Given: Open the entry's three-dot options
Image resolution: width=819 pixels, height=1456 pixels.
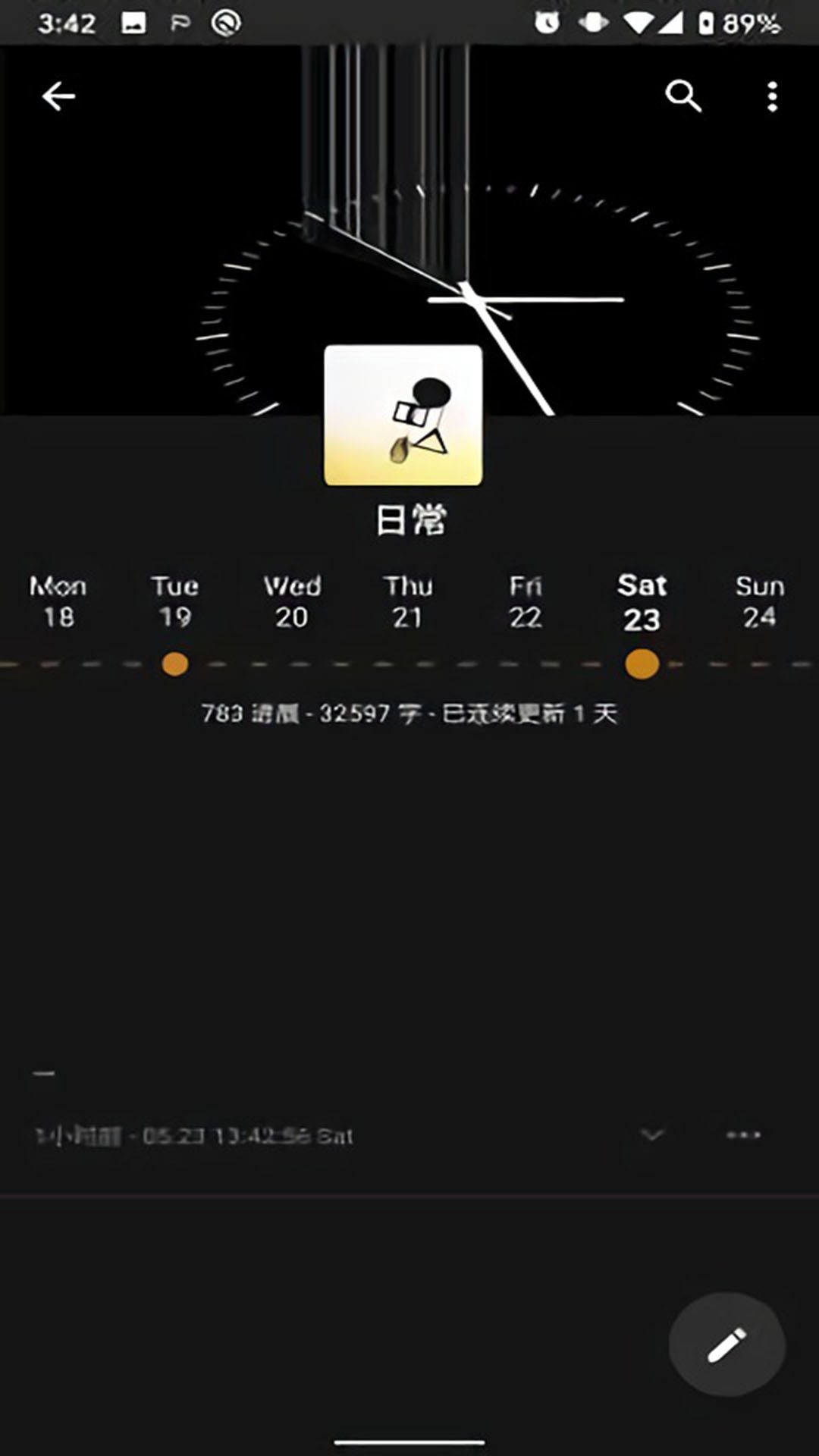Looking at the screenshot, I should (743, 1135).
